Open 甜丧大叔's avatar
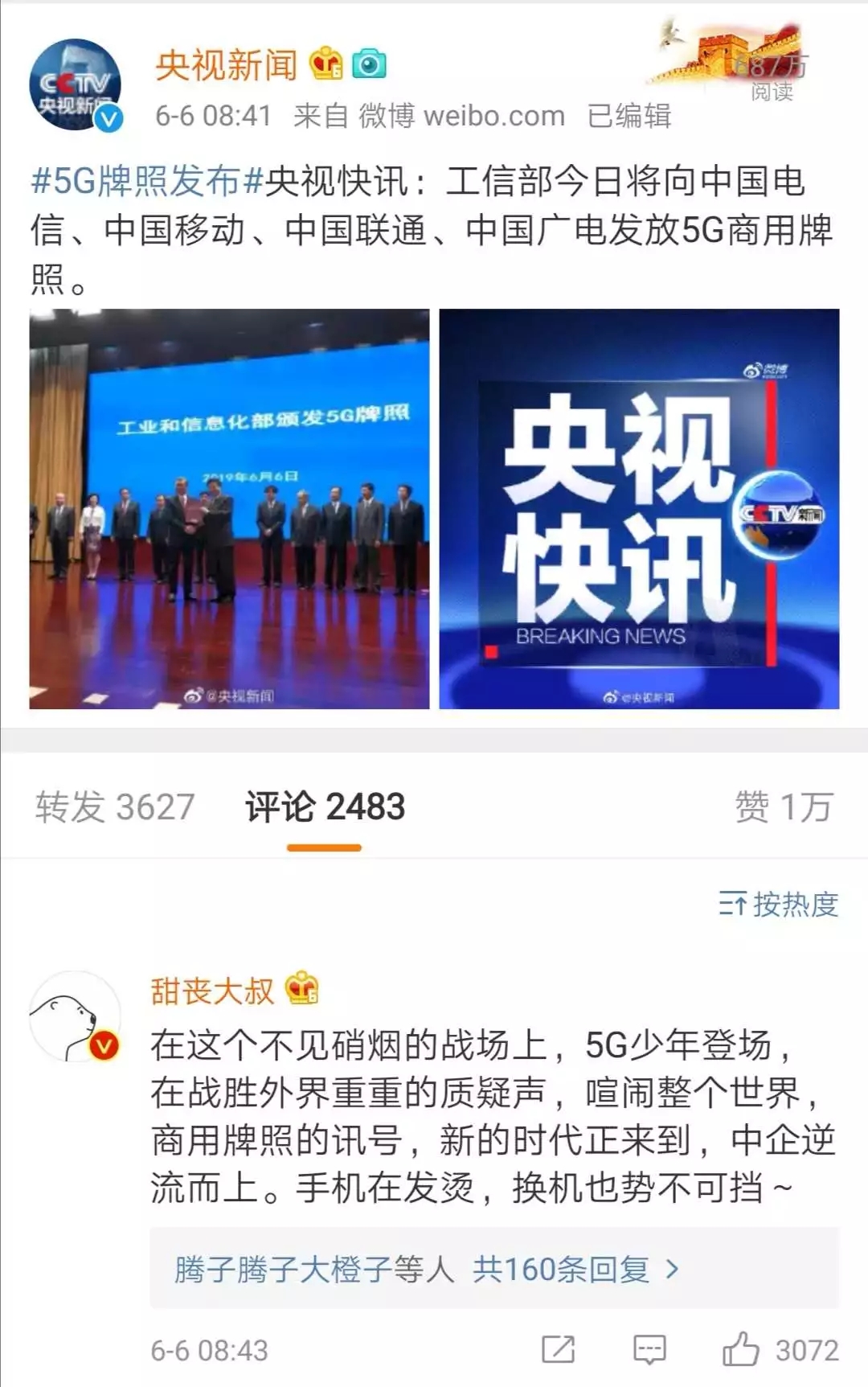868x1387 pixels. pyautogui.click(x=75, y=1016)
